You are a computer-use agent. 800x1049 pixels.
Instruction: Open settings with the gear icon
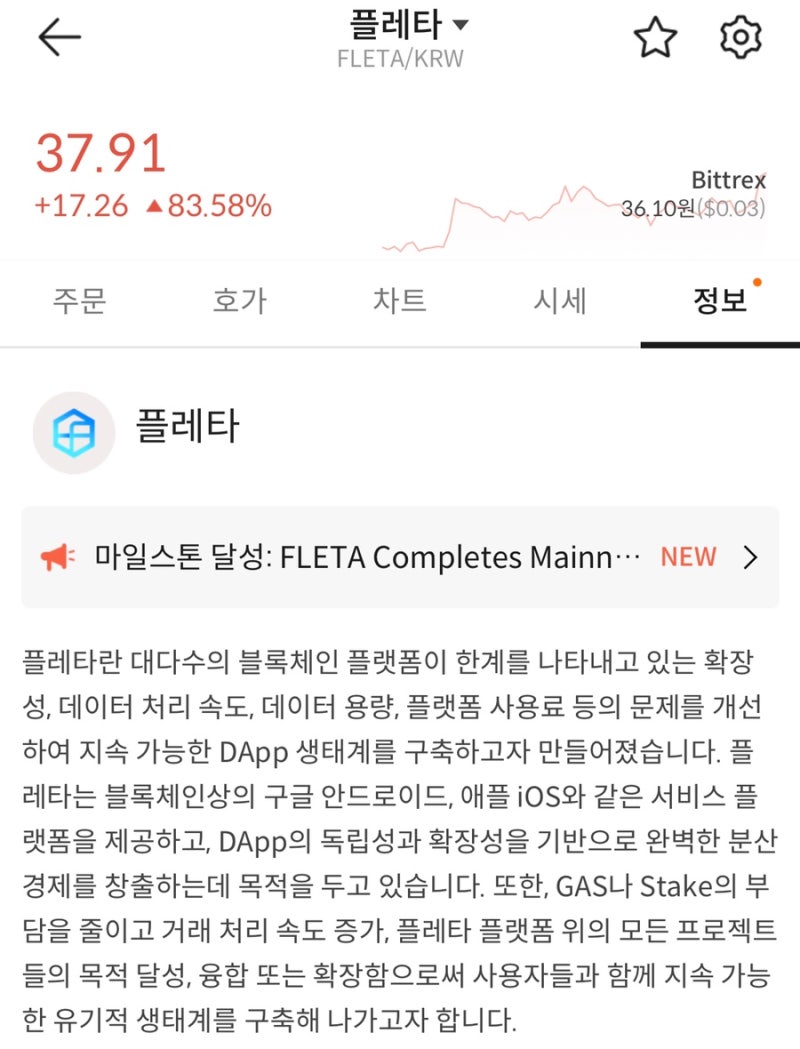pyautogui.click(x=740, y=38)
